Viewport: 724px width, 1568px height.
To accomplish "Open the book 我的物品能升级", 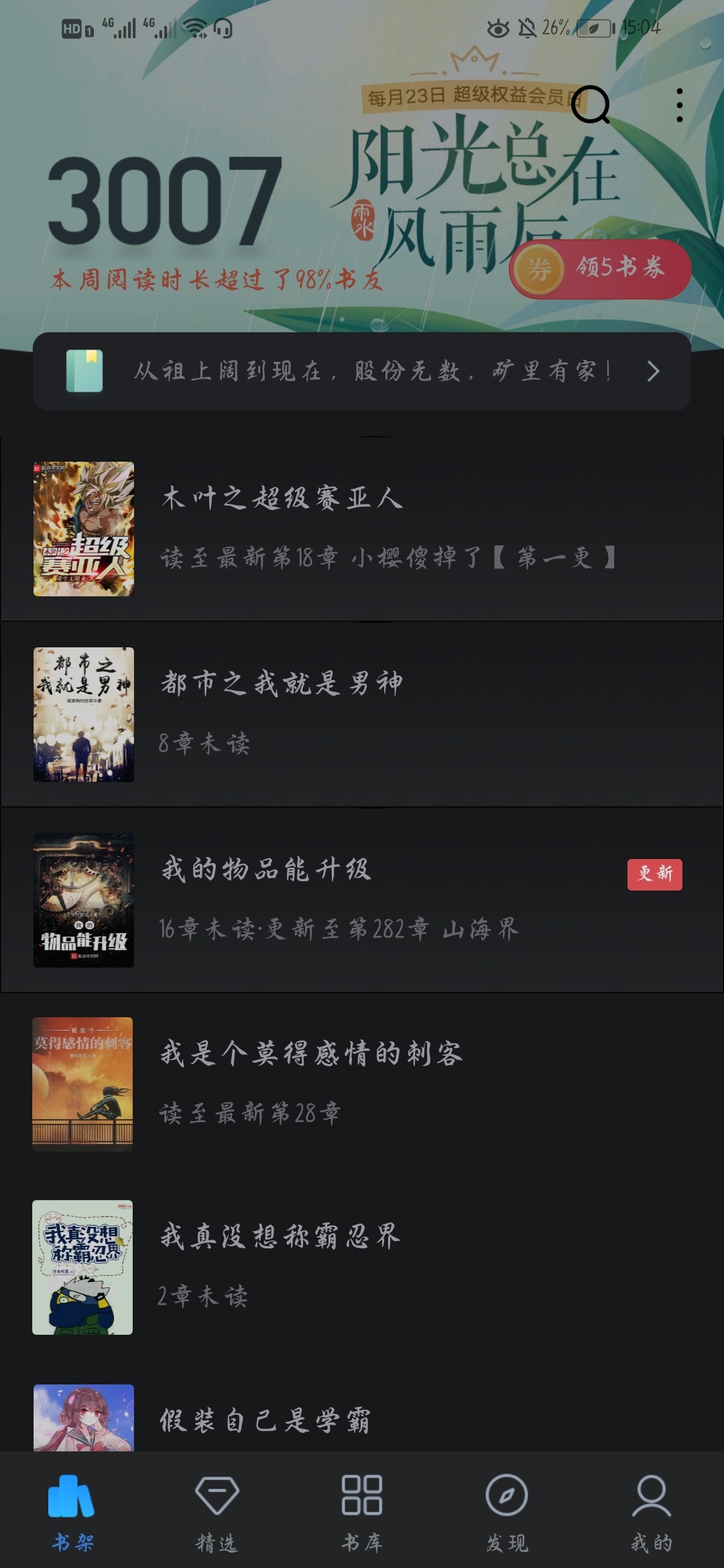I will coord(362,899).
